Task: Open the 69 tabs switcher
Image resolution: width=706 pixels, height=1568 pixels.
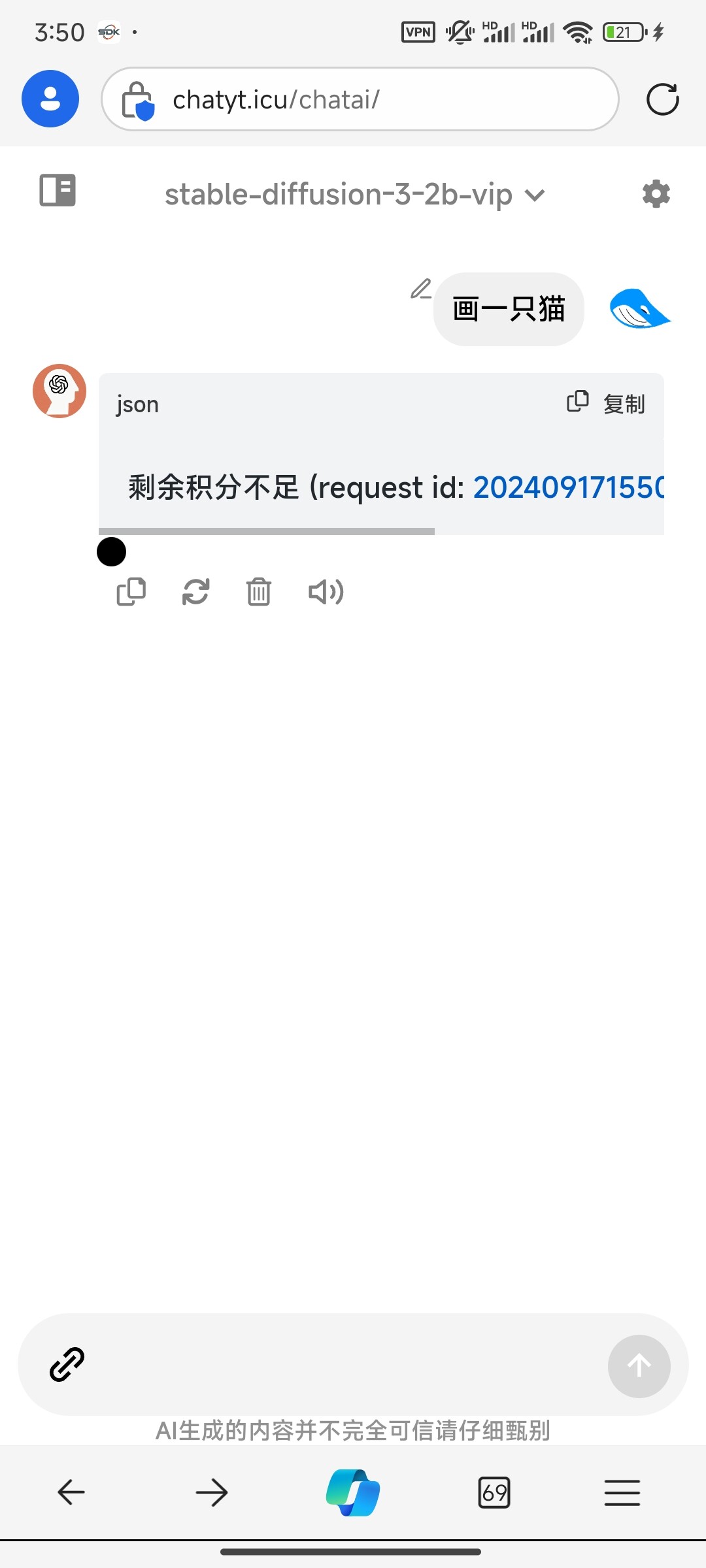Action: pos(494,1492)
